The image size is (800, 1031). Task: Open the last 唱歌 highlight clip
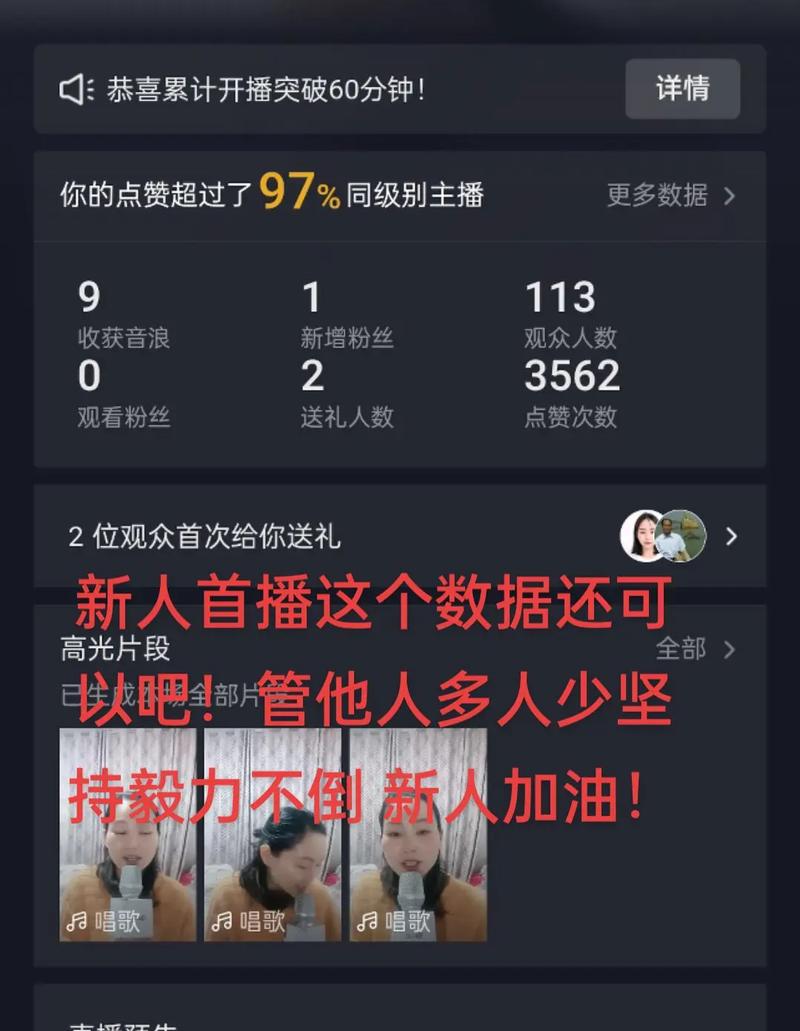[418, 834]
